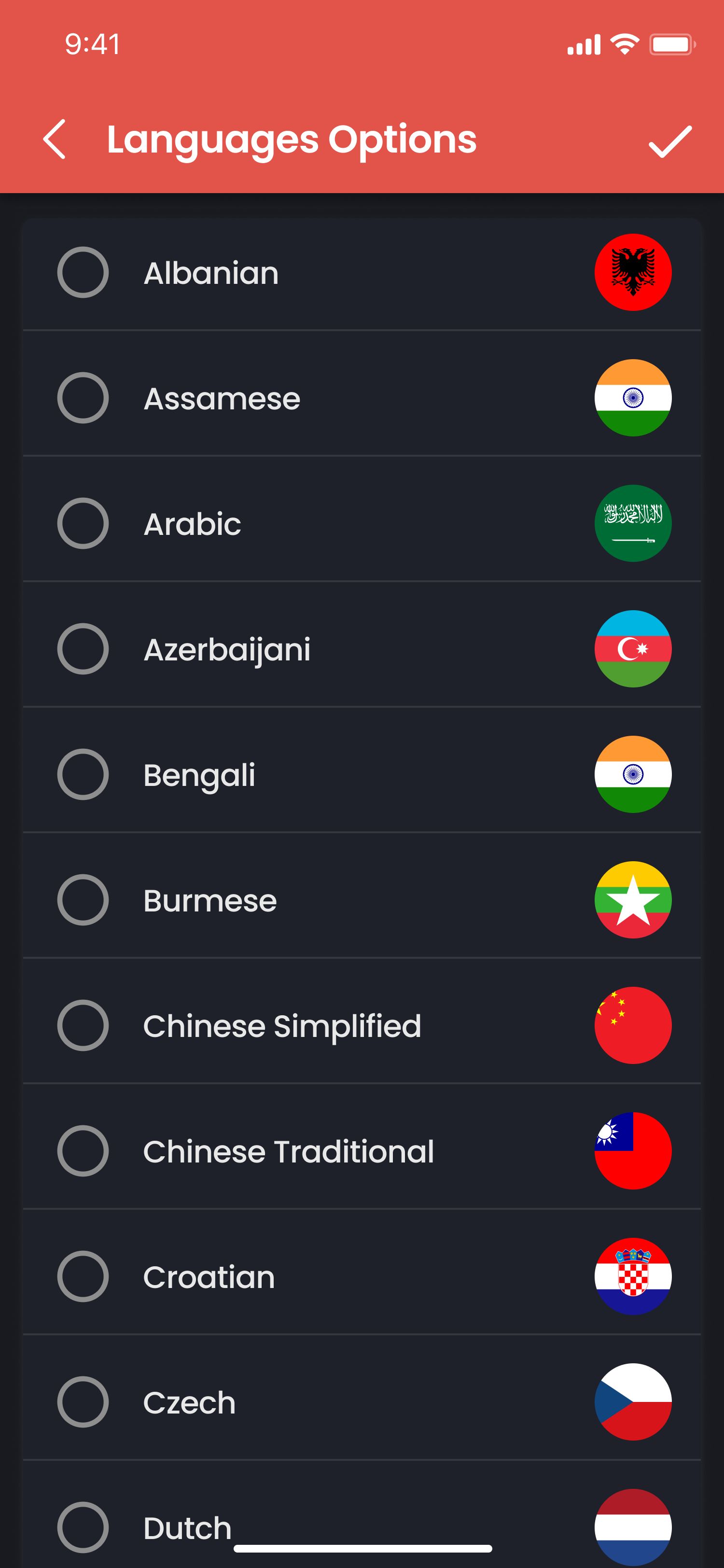Screen dimensions: 724x1568
Task: Pick Chinese Simplified
Action: coord(84,1025)
